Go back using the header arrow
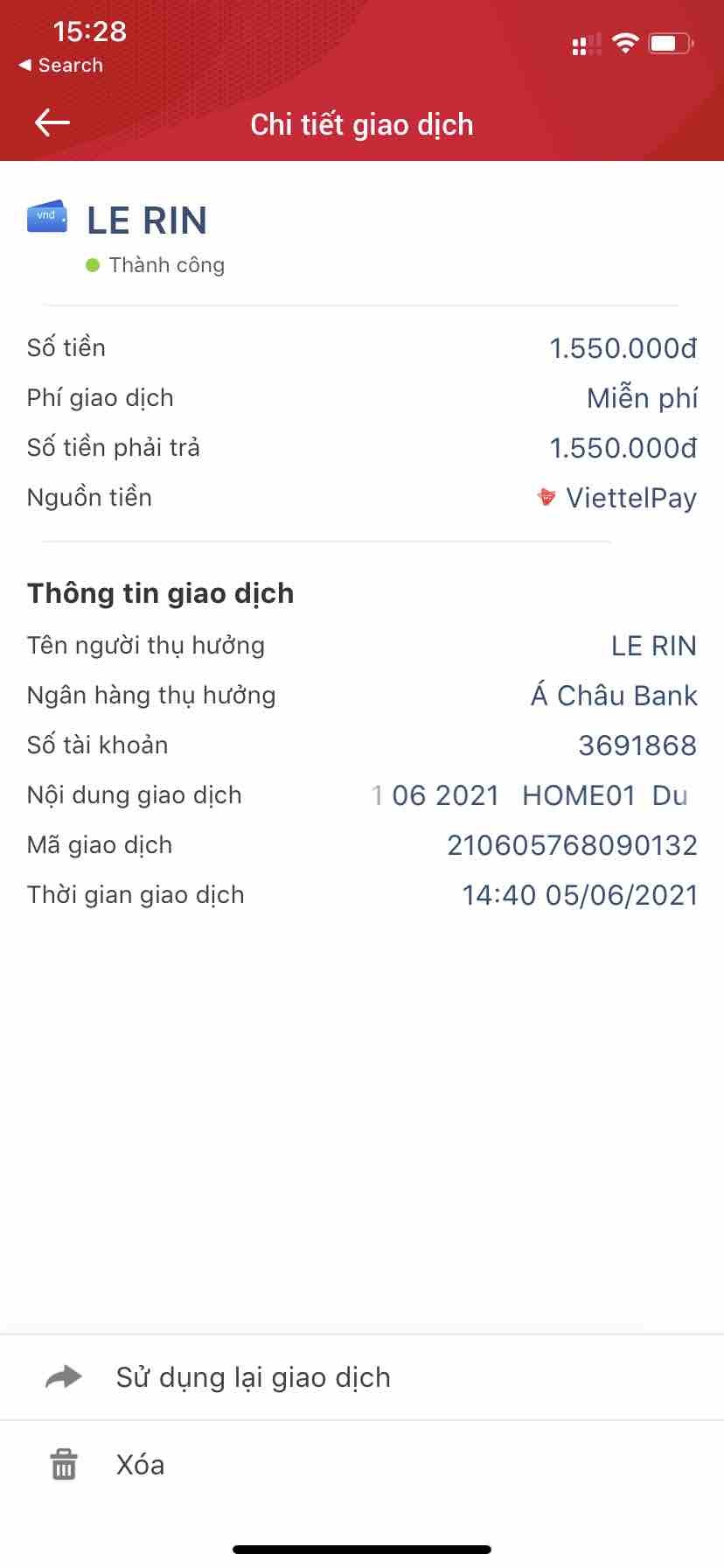 pyautogui.click(x=52, y=123)
